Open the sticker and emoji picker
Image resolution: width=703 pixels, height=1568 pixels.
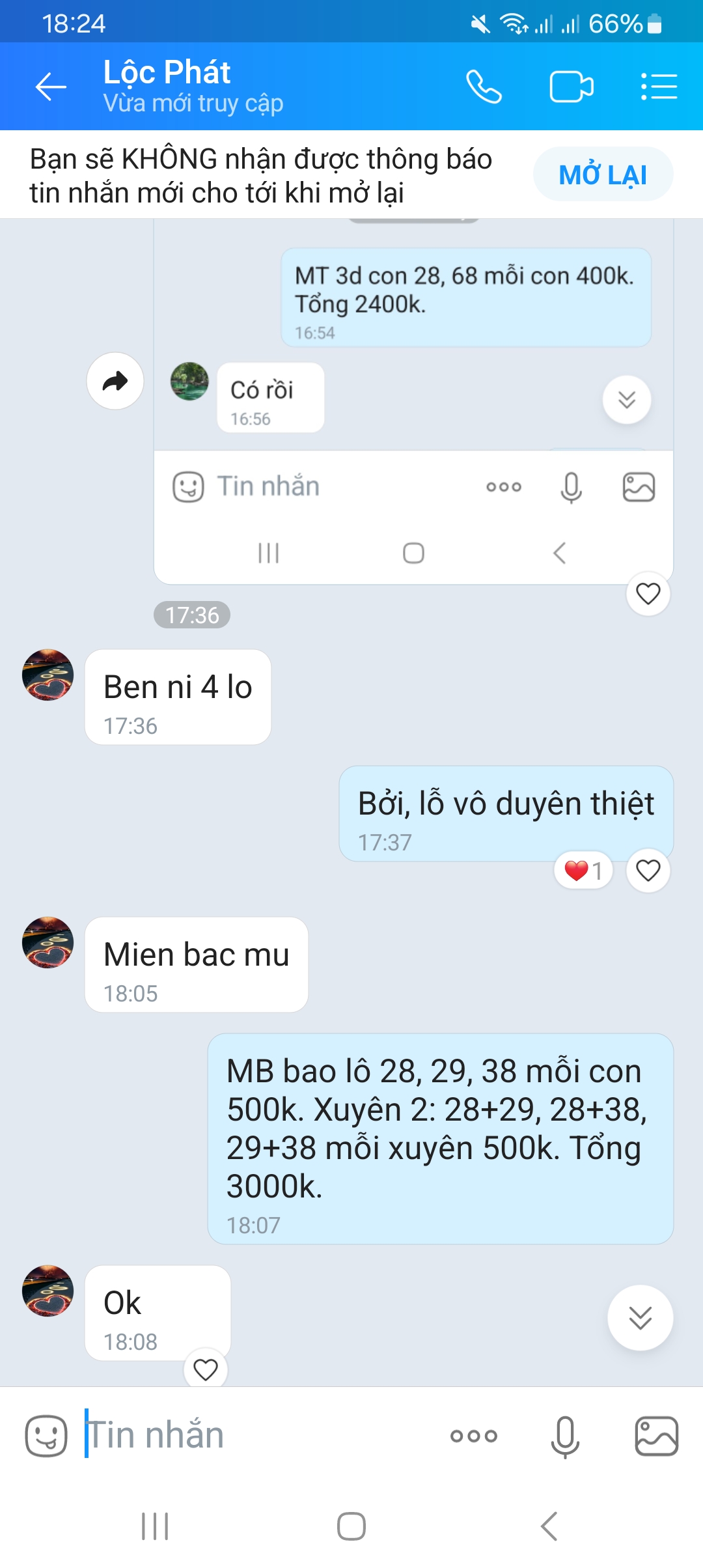(x=46, y=1436)
